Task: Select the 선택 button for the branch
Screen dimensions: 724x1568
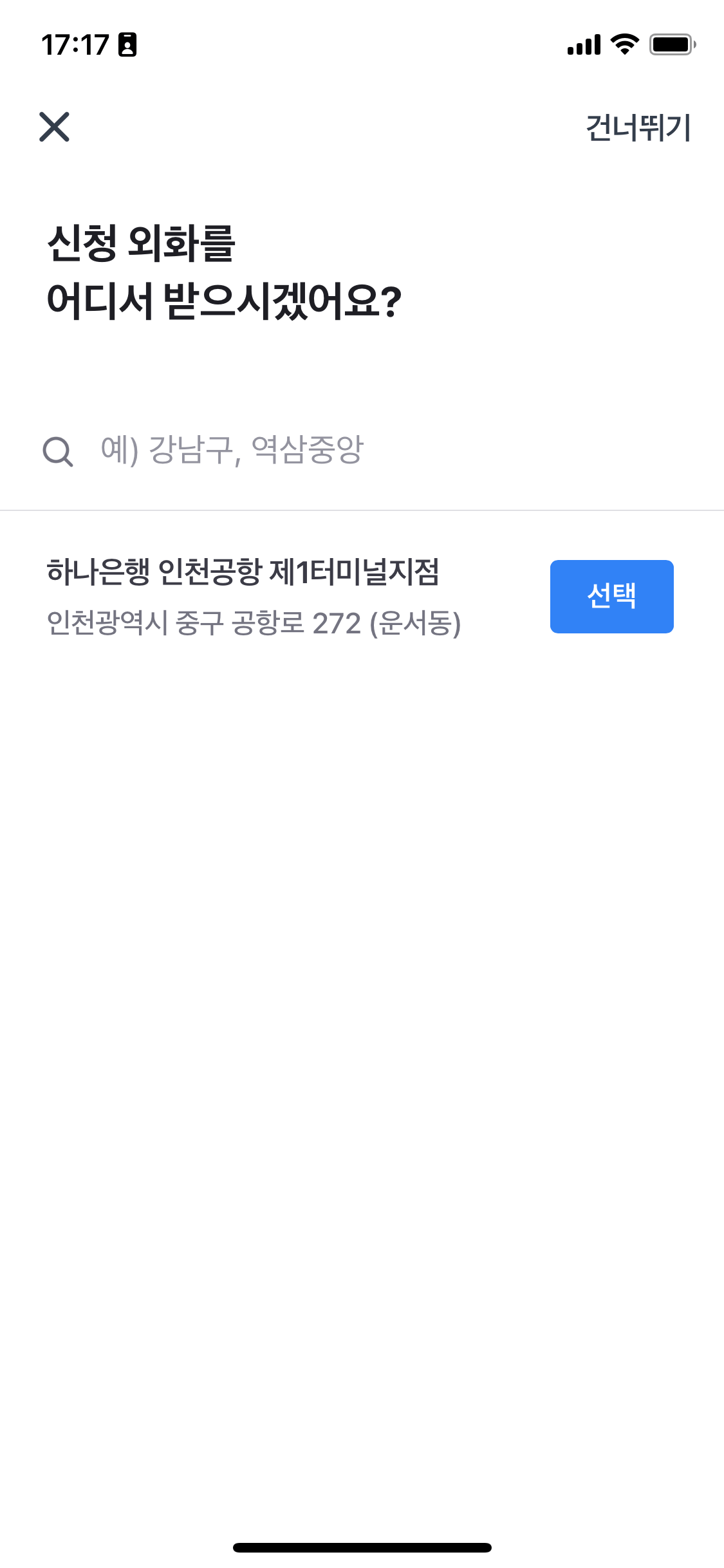Action: pyautogui.click(x=611, y=597)
